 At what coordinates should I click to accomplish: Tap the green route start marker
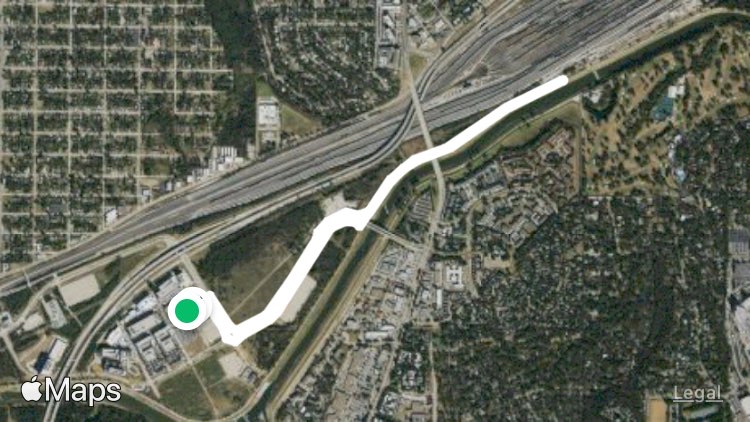[x=187, y=310]
